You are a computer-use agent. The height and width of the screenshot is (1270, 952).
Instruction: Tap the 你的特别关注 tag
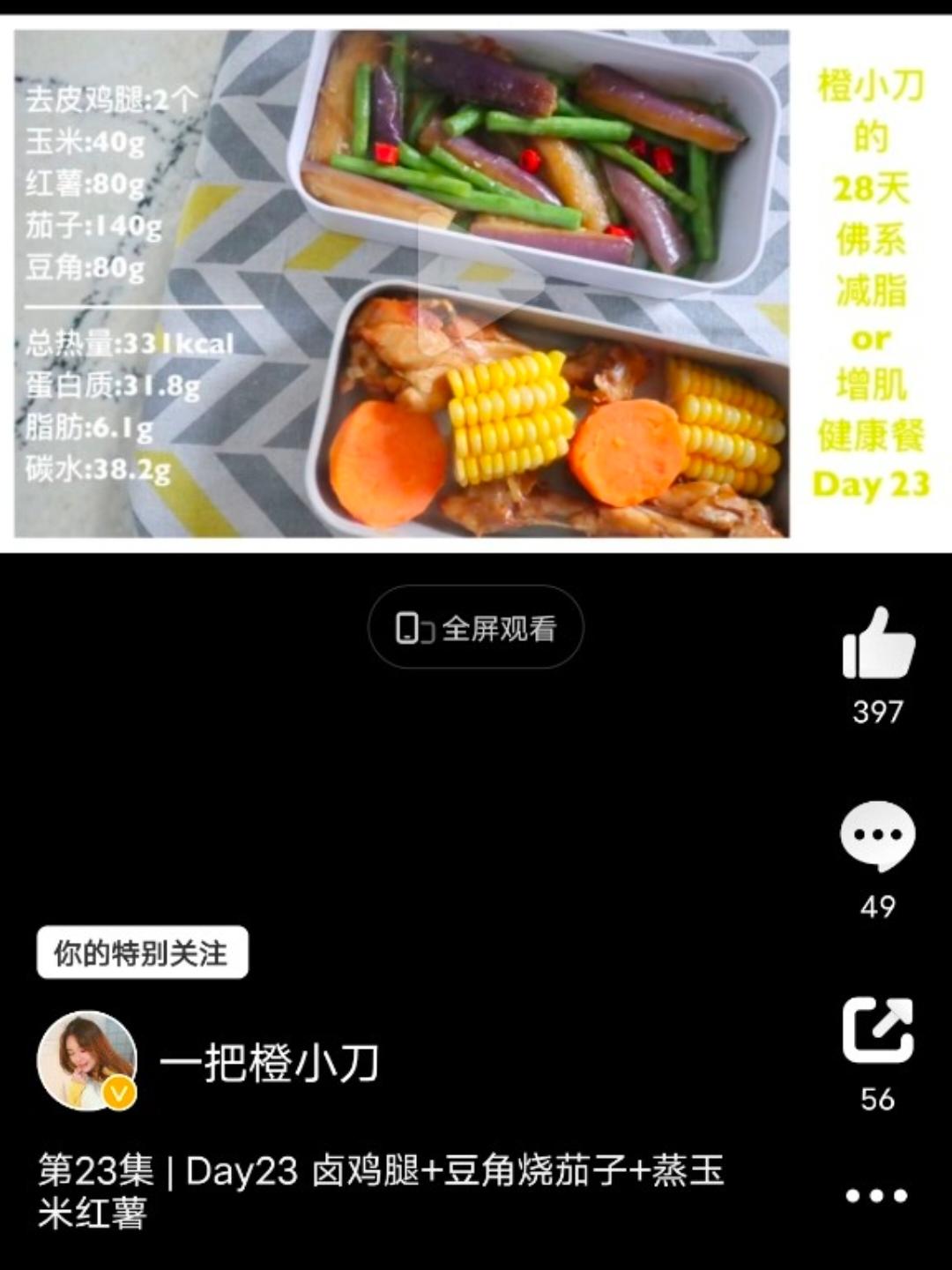pyautogui.click(x=142, y=952)
